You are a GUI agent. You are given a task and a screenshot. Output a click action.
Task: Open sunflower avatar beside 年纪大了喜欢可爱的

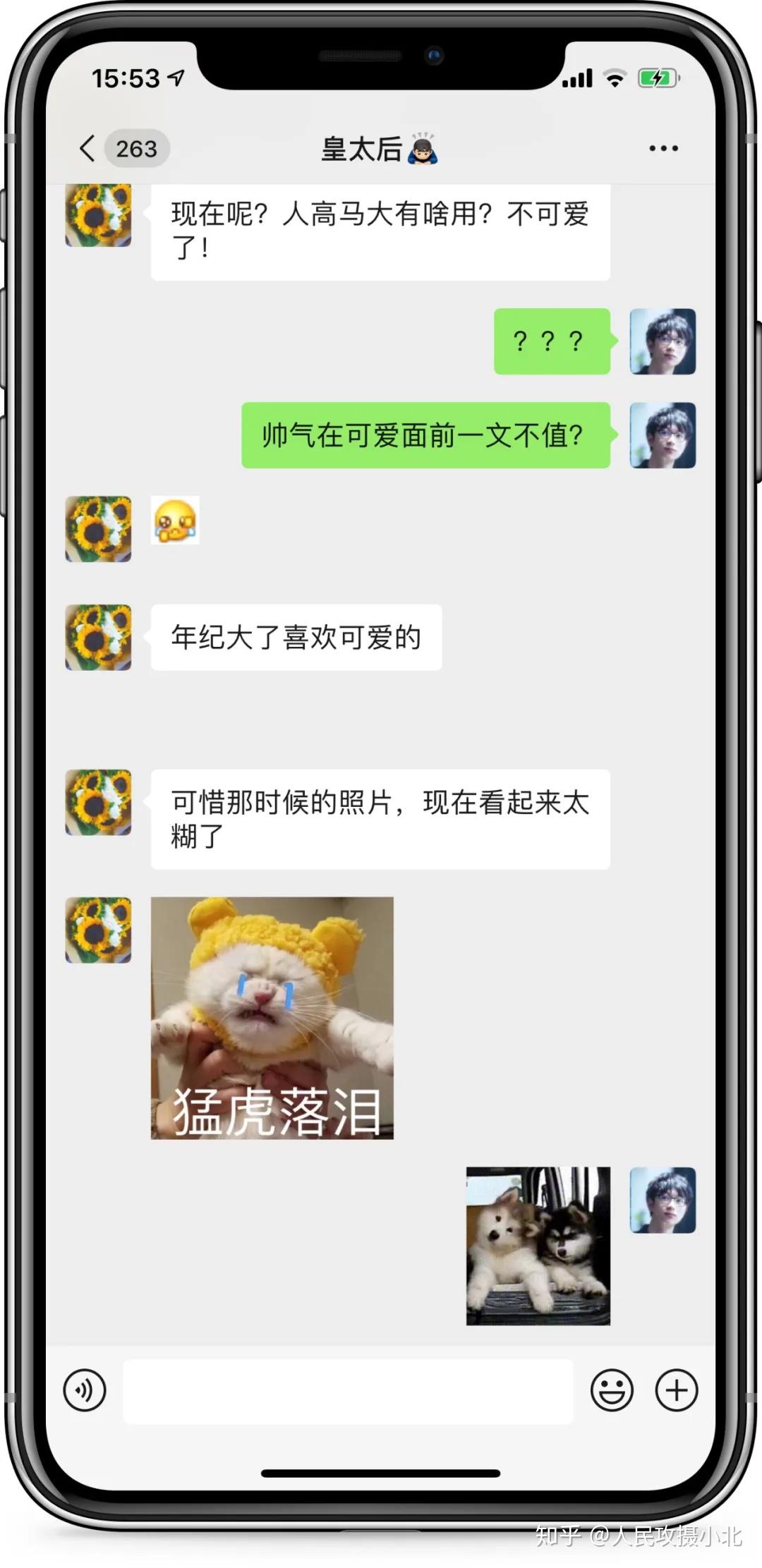click(x=99, y=637)
